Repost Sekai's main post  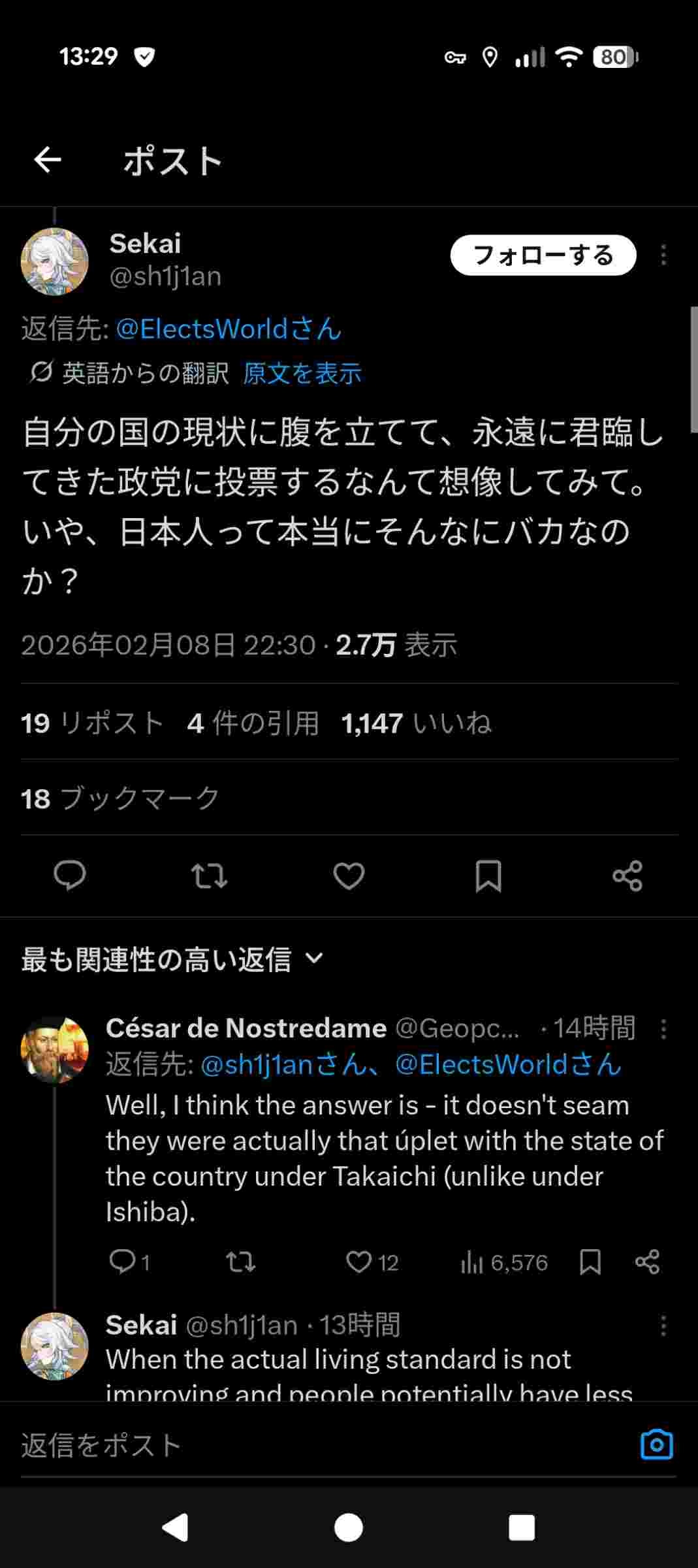pyautogui.click(x=209, y=875)
